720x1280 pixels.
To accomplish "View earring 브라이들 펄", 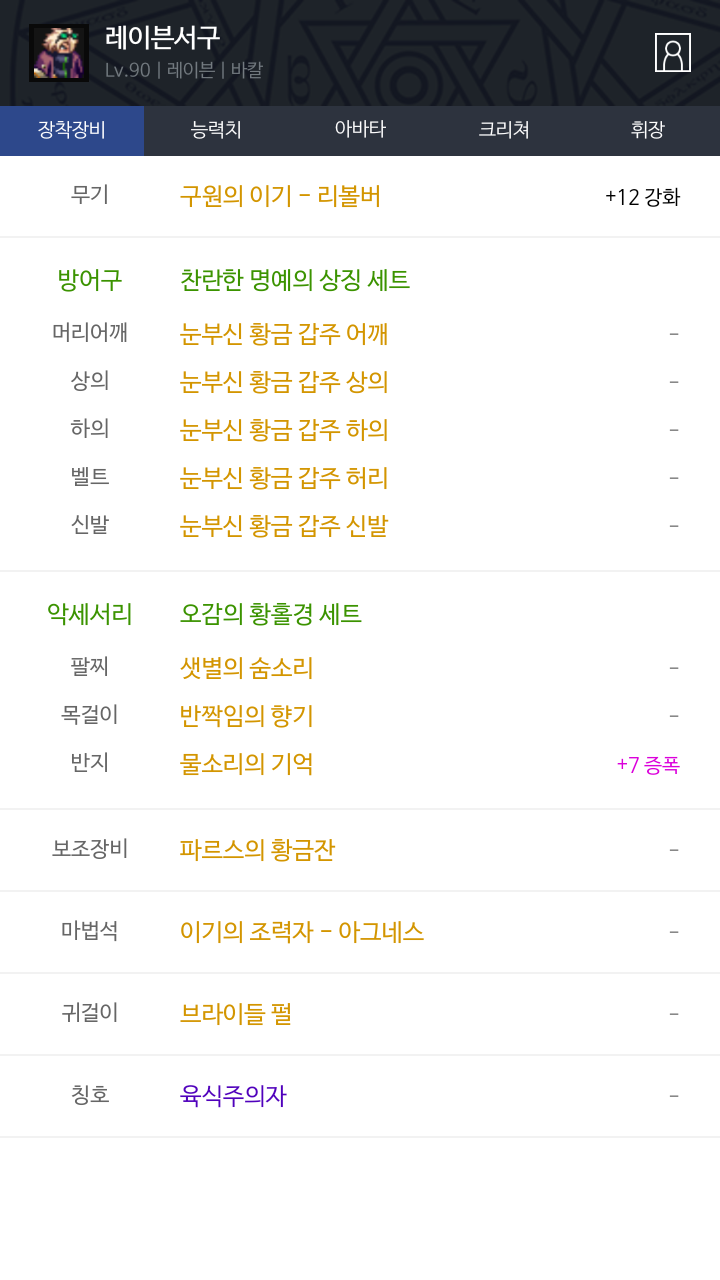I will point(235,1014).
